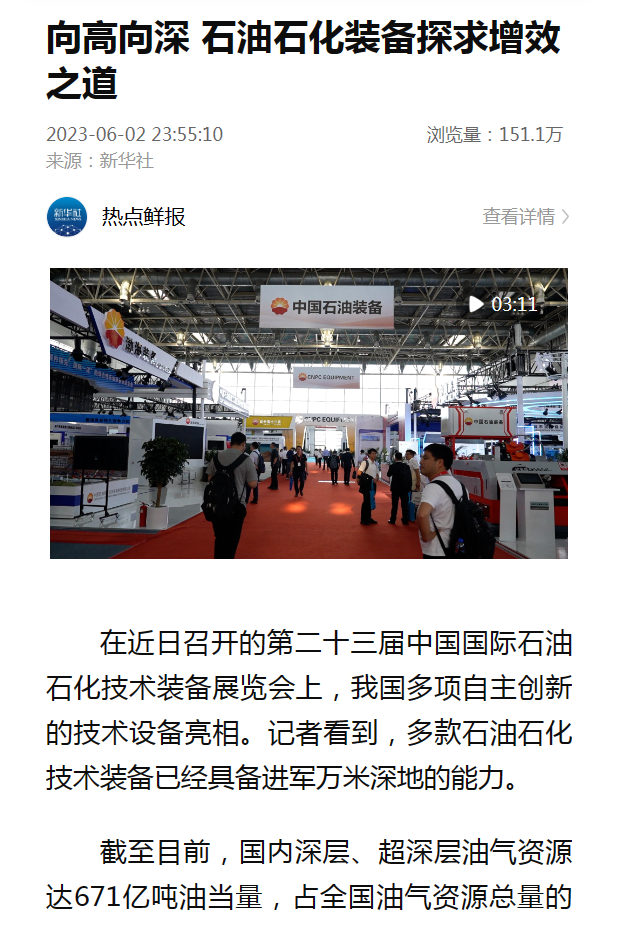Viewport: 617px width, 927px height.
Task: Open 查看详情 for the publisher
Action: pyautogui.click(x=525, y=216)
